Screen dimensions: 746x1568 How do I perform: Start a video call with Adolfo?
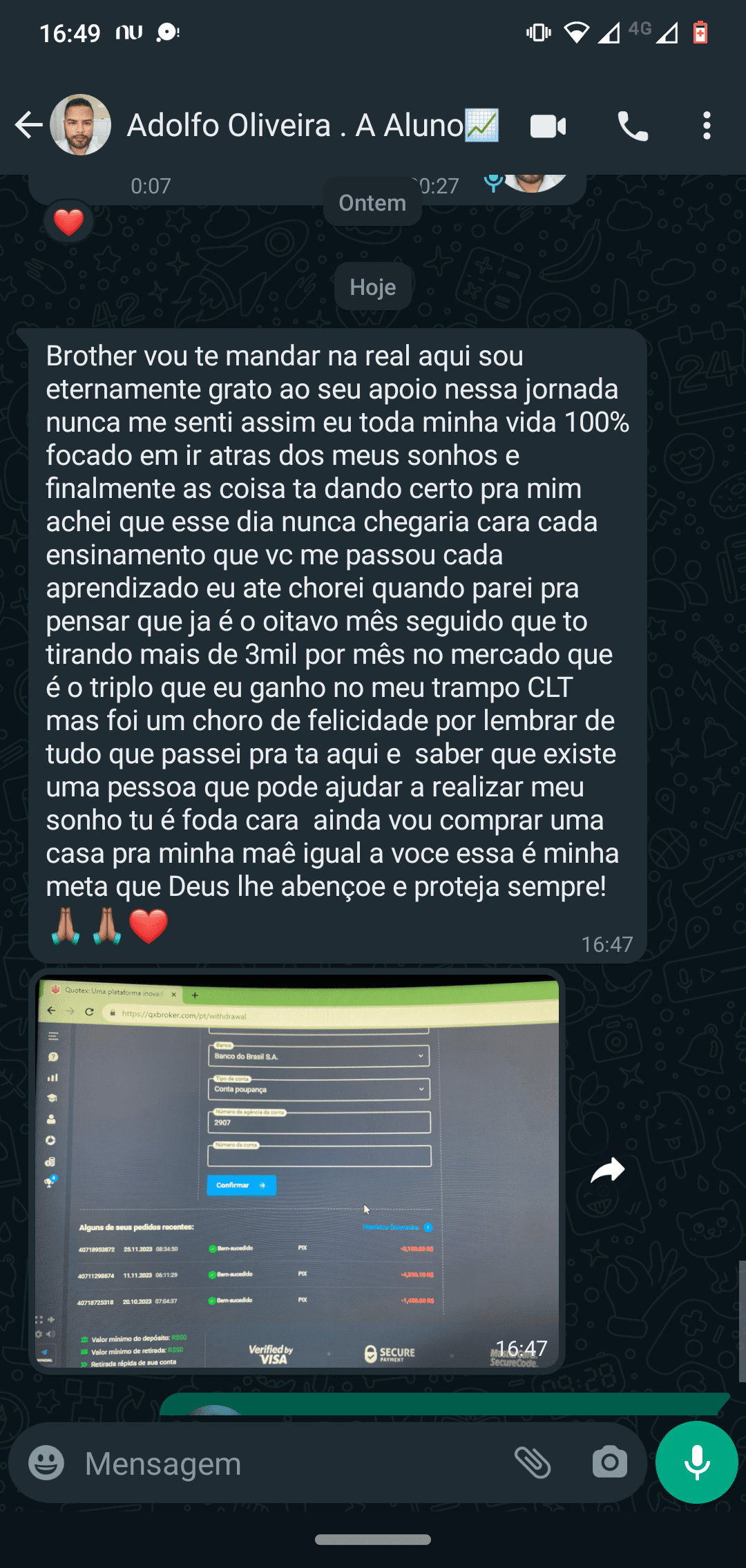click(548, 126)
